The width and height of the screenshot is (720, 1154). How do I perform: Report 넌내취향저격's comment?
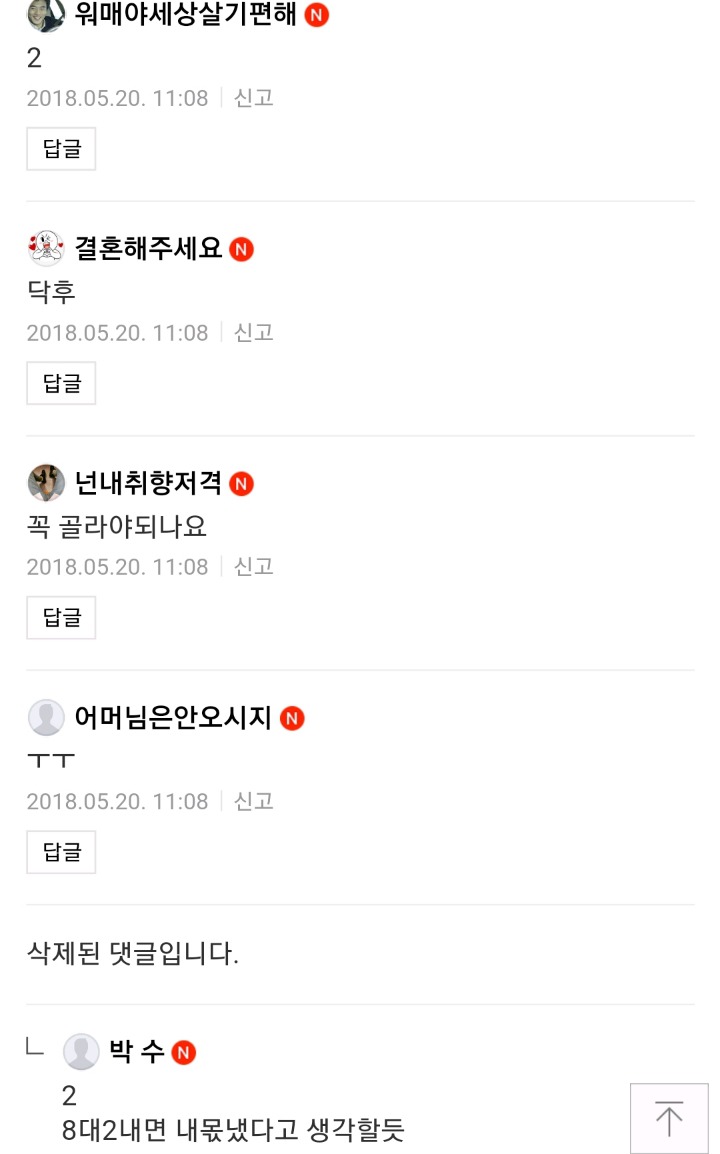point(253,566)
